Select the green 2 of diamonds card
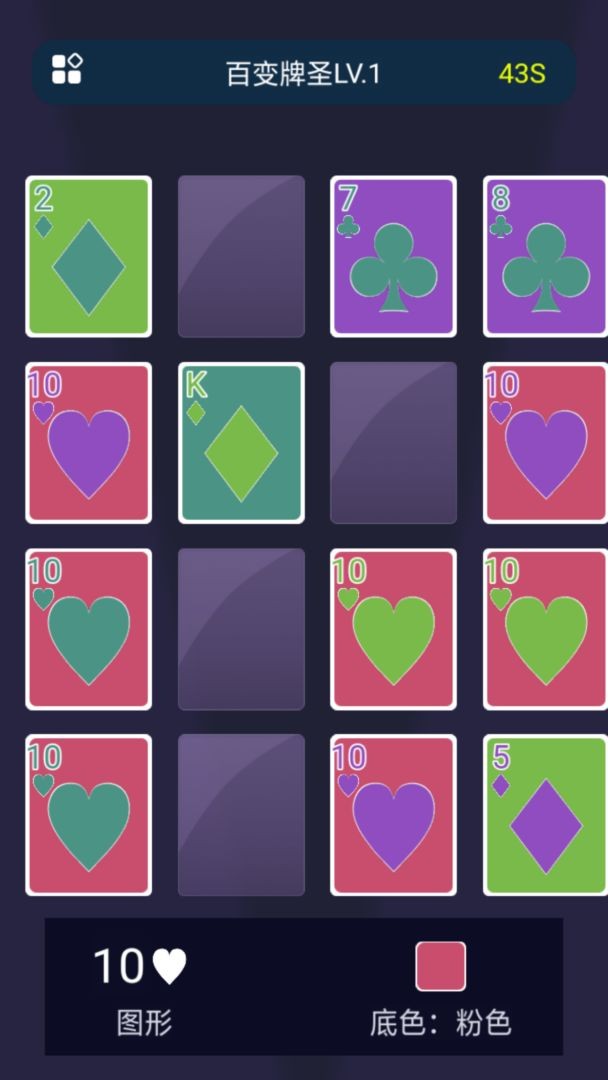 pos(89,257)
